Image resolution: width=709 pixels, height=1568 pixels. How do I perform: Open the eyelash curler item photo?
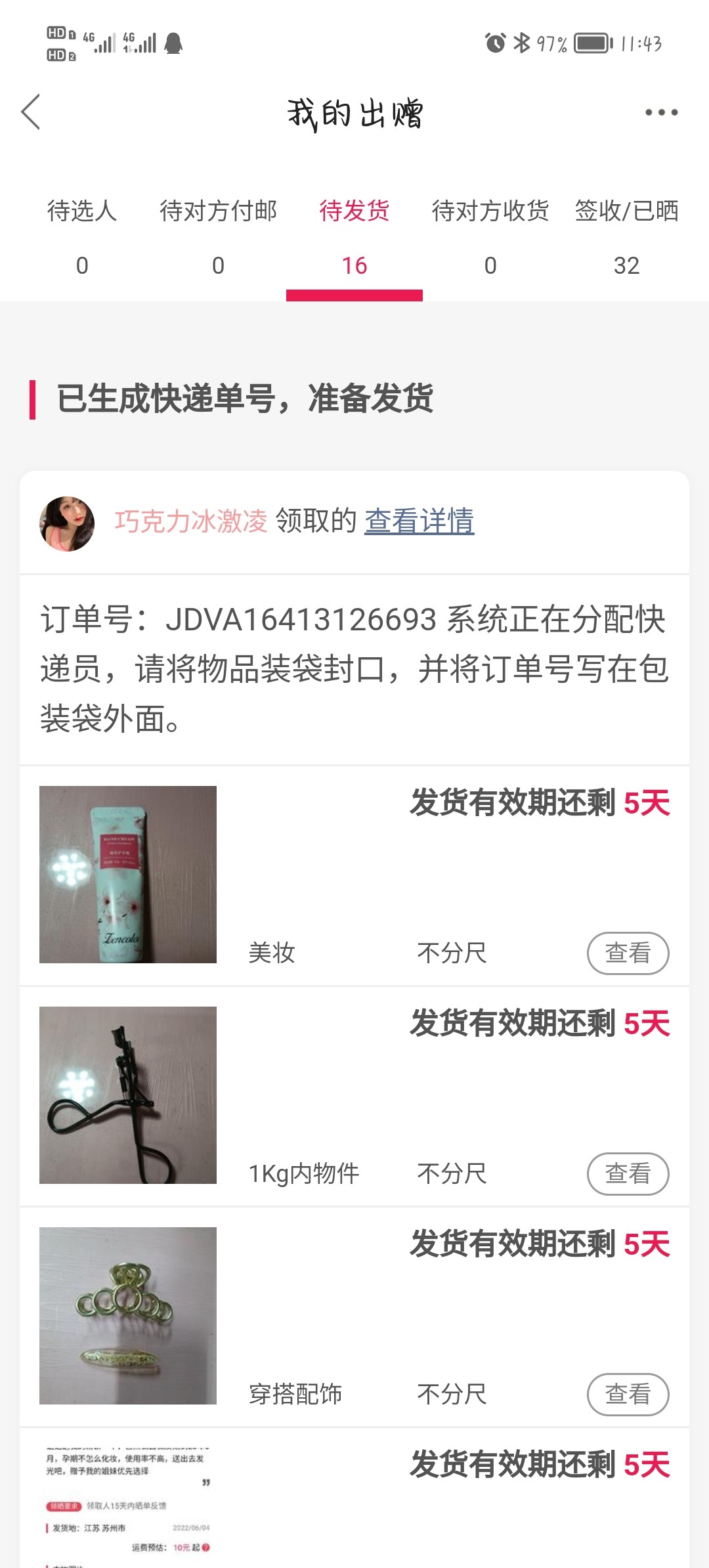(128, 1095)
